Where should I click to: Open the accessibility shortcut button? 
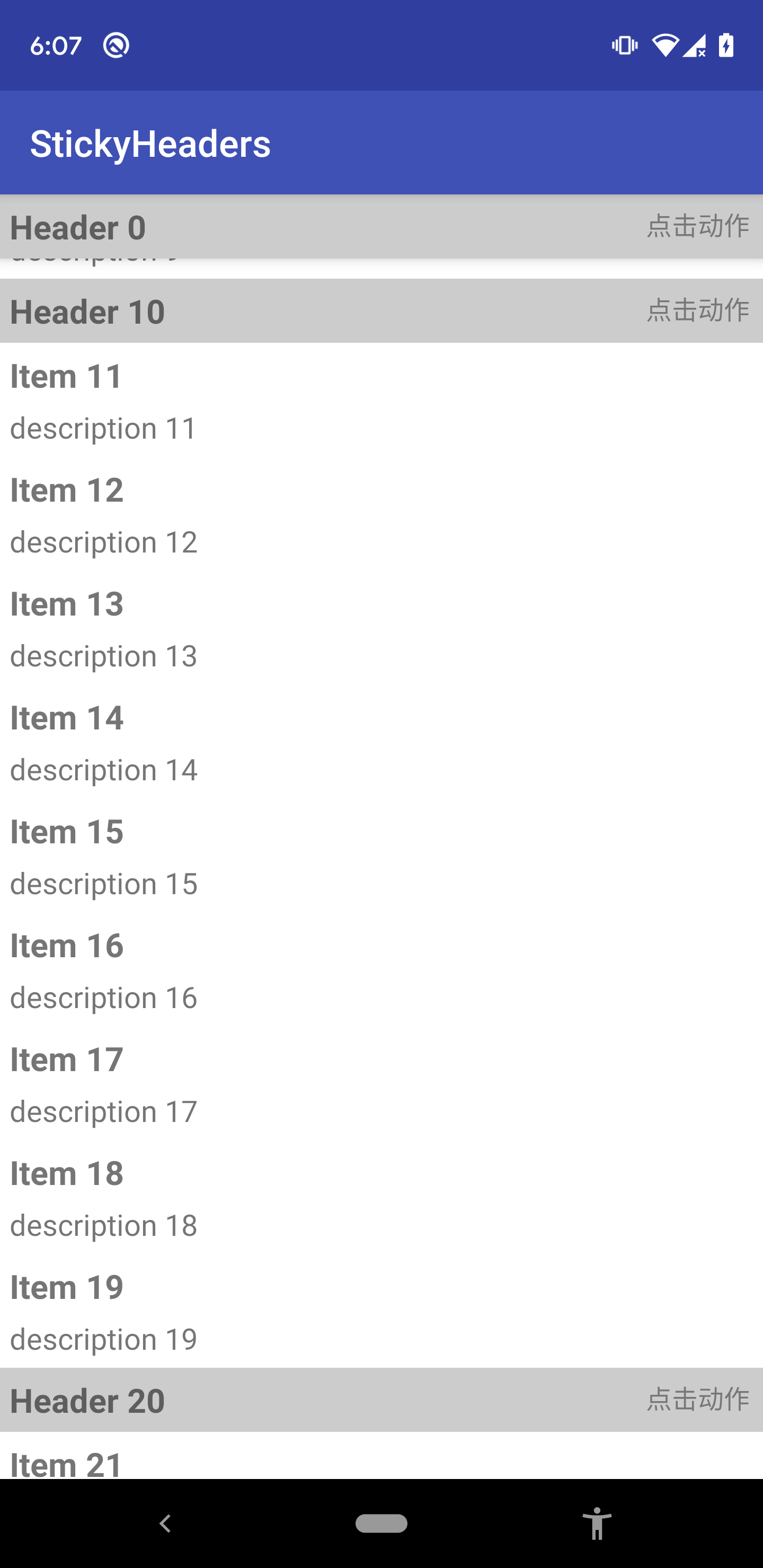pos(597,1524)
